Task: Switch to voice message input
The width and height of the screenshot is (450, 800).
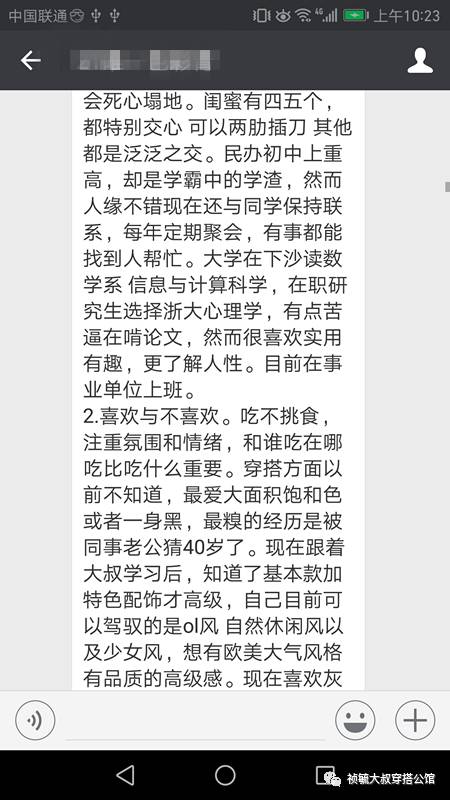Action: [x=35, y=720]
